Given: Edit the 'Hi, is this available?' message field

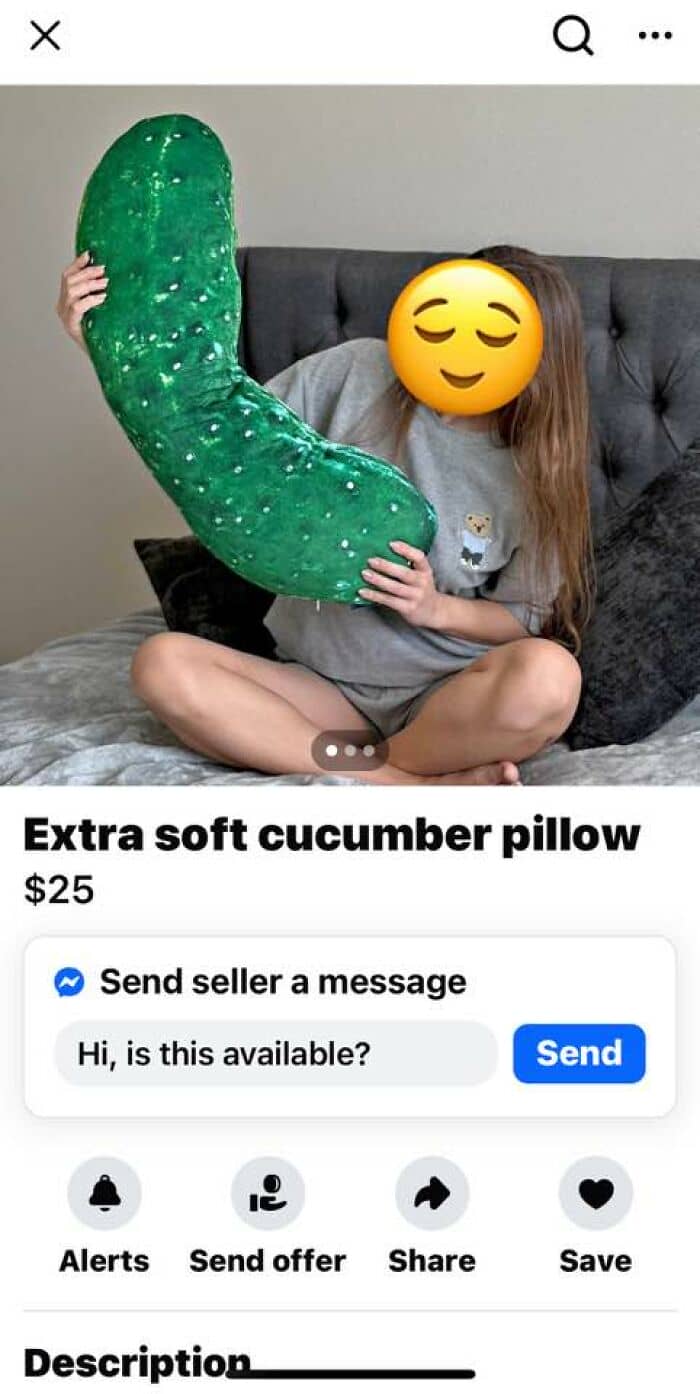Looking at the screenshot, I should 275,1053.
